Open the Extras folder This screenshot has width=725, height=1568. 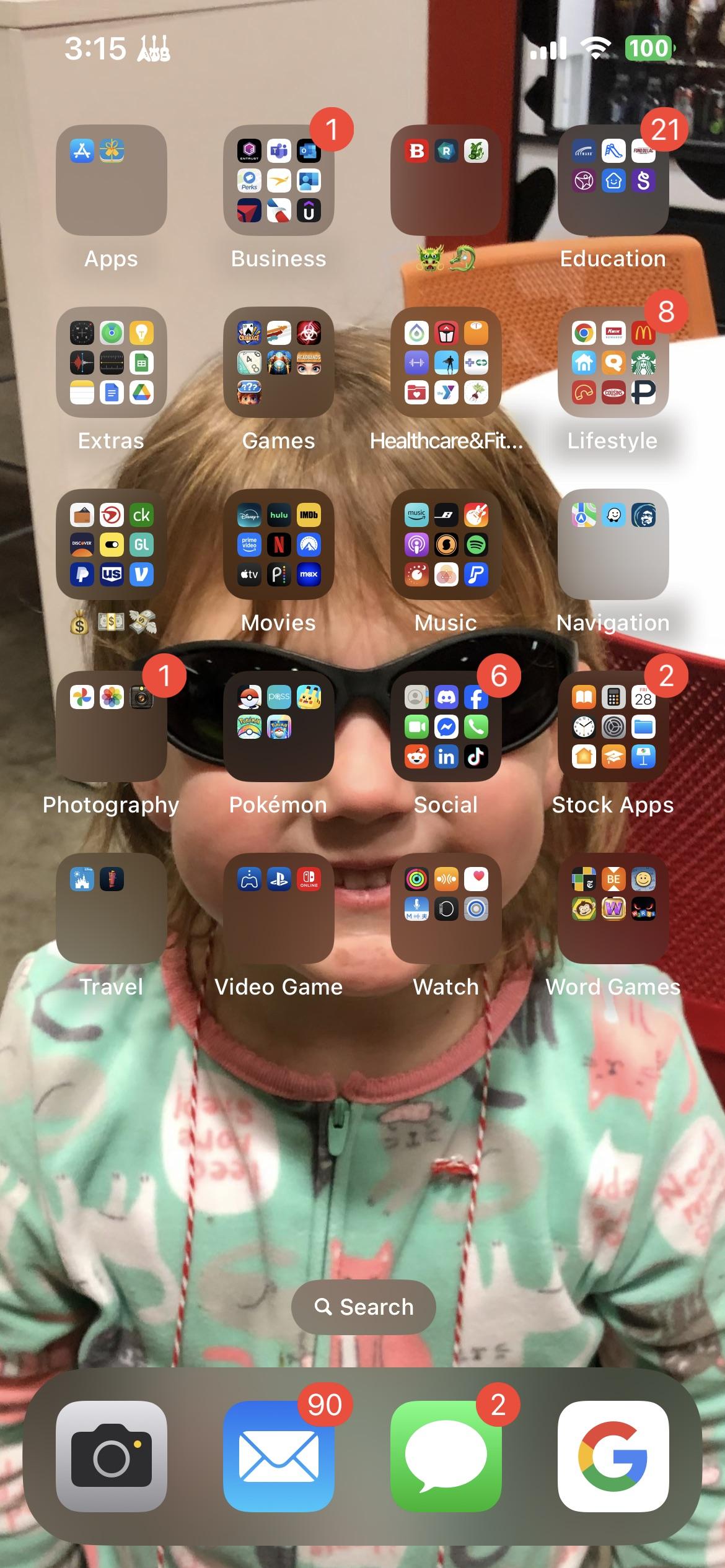pyautogui.click(x=112, y=362)
